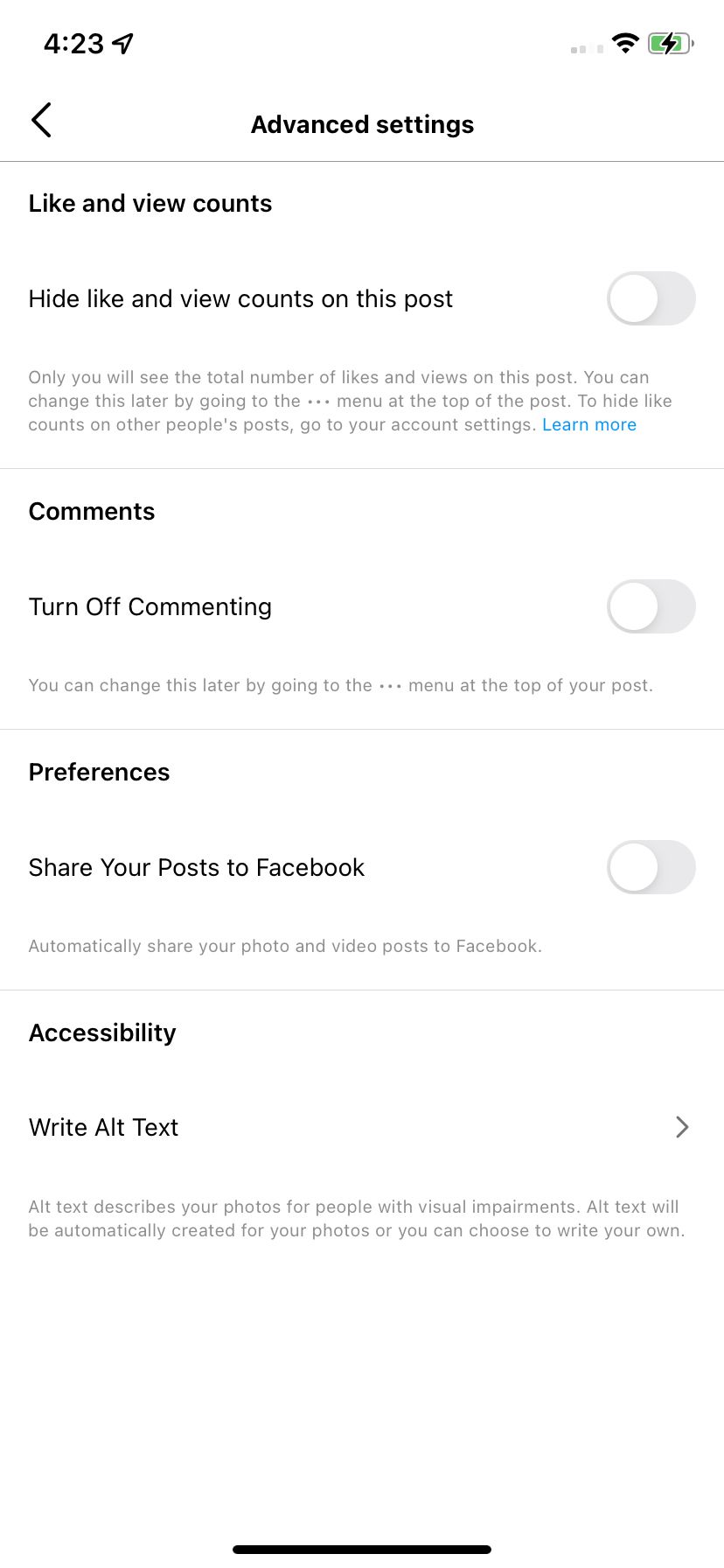The image size is (724, 1568).
Task: Open the Learn more link about like counts
Action: point(589,424)
